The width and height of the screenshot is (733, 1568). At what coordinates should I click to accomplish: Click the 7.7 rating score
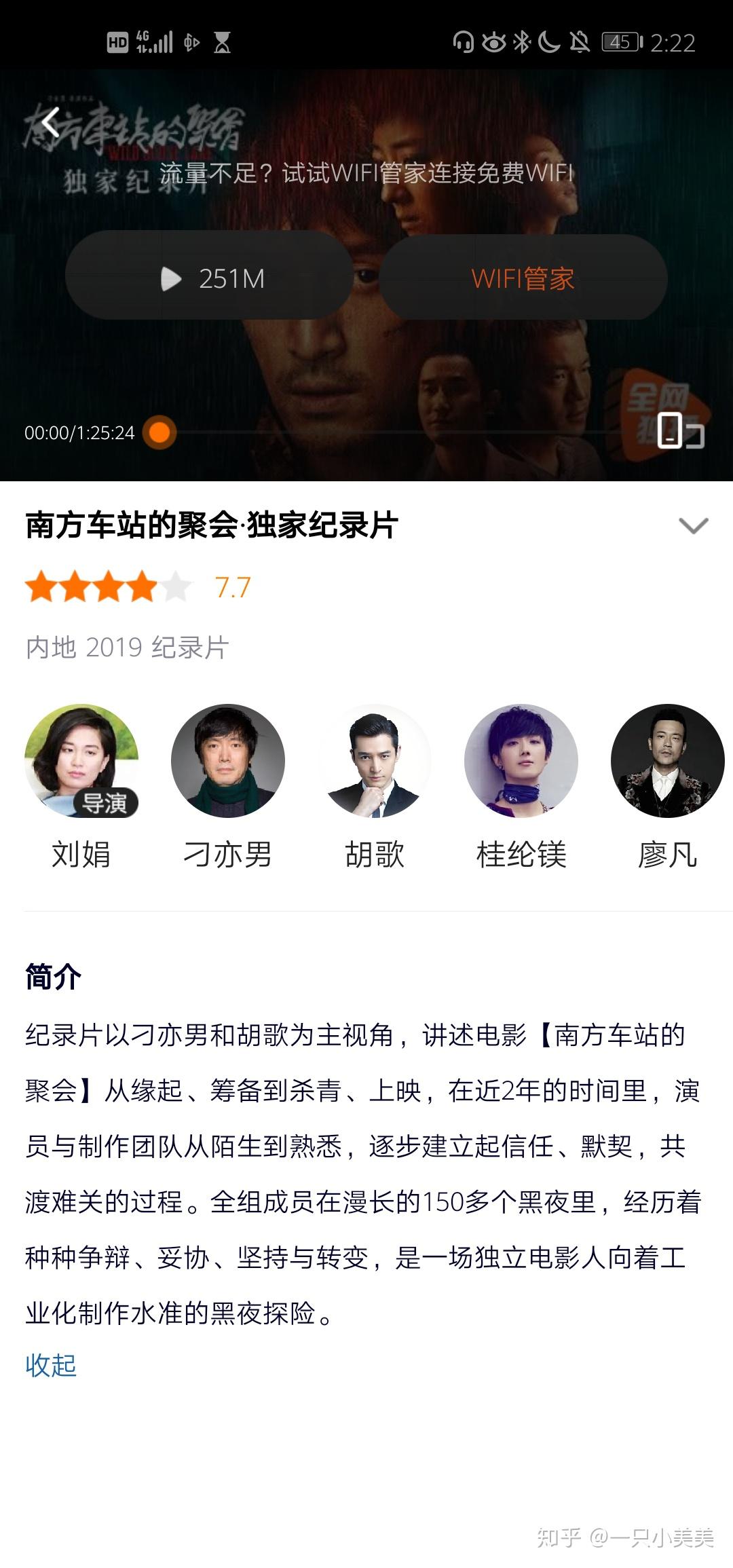point(233,587)
